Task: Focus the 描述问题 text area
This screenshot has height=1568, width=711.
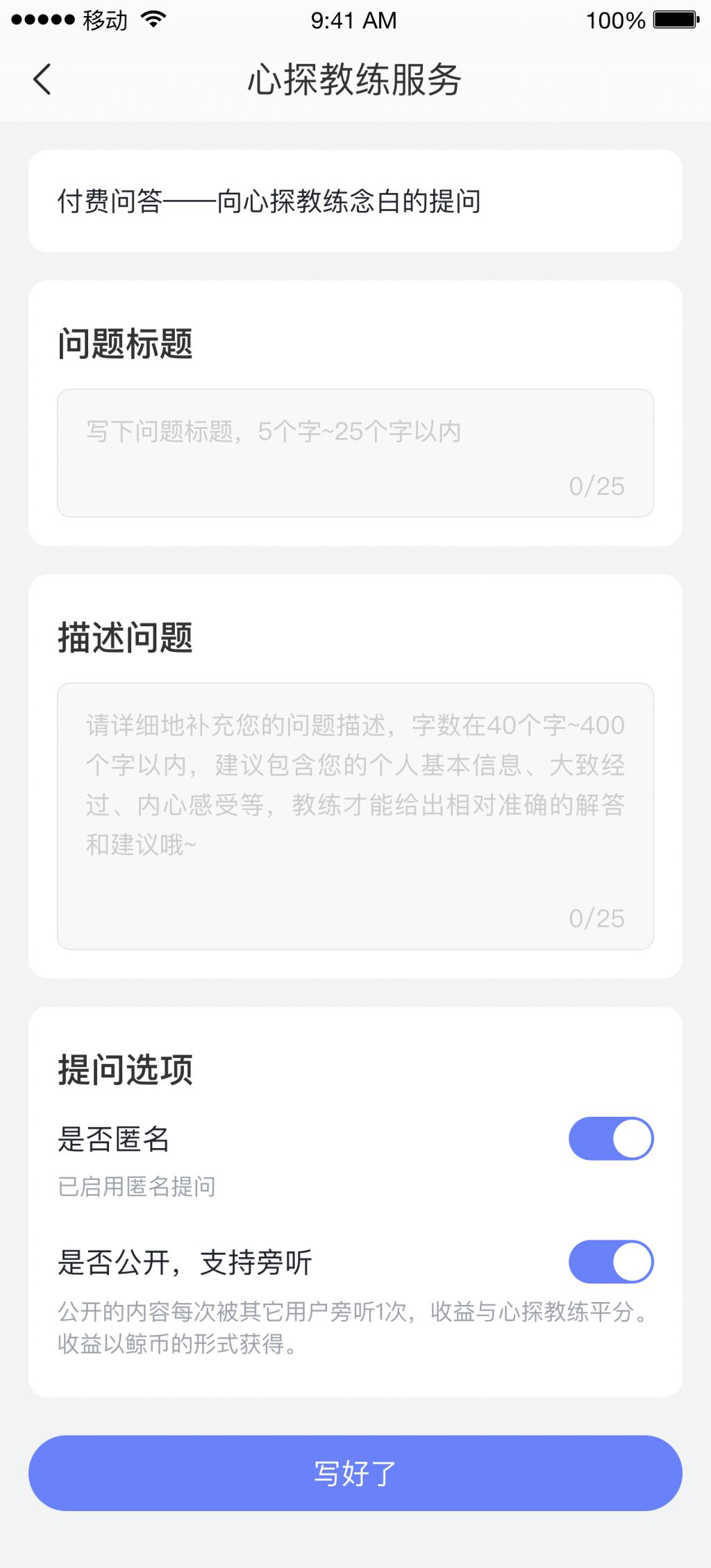Action: click(x=355, y=816)
